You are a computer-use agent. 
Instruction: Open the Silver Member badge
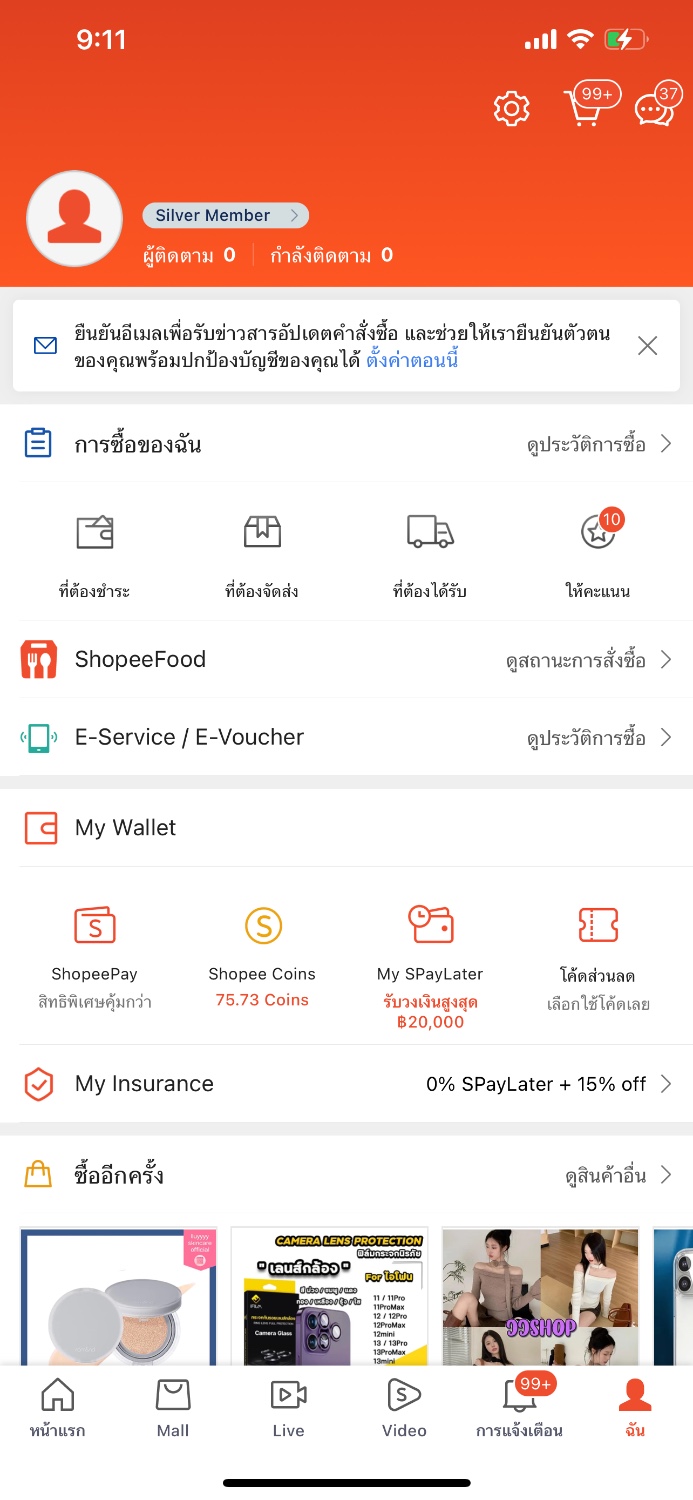point(225,215)
